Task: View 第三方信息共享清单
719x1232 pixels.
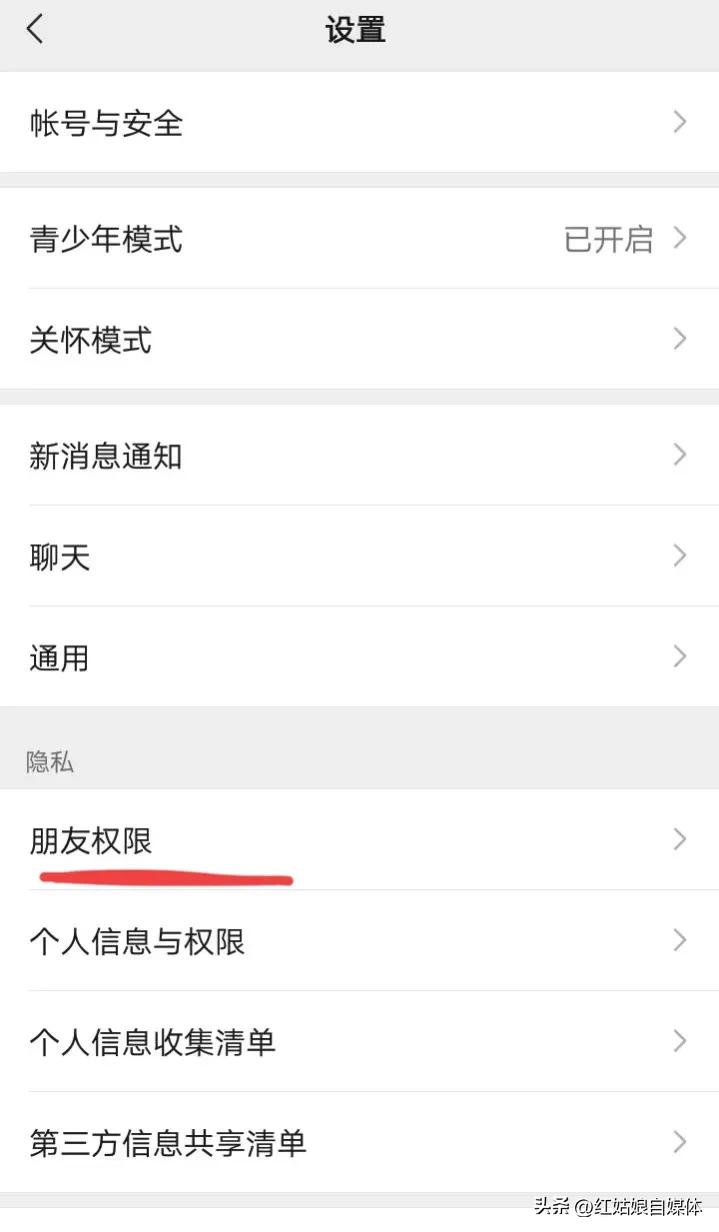Action: (359, 1142)
